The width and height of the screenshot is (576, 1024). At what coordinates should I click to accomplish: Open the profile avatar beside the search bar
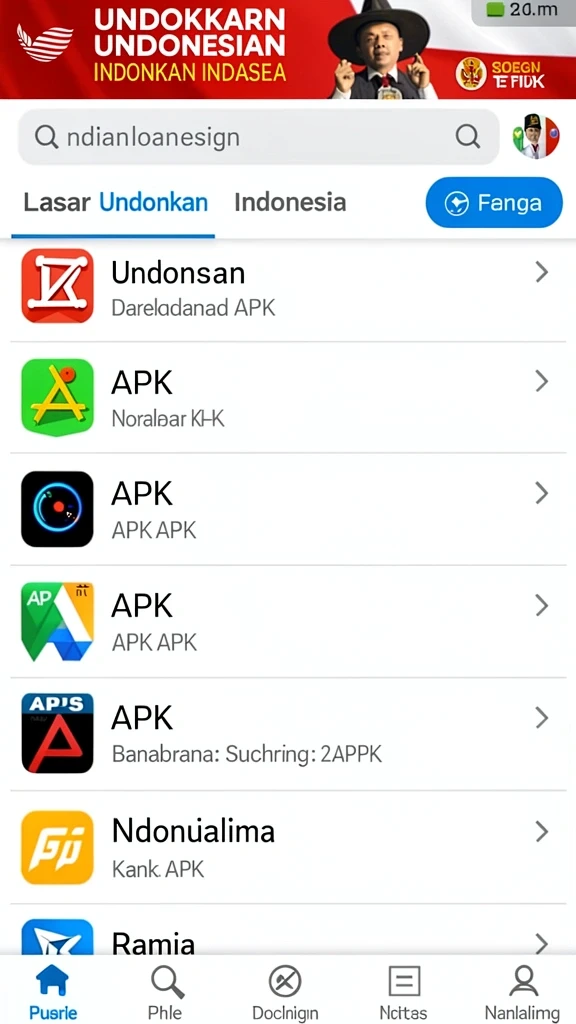[536, 136]
